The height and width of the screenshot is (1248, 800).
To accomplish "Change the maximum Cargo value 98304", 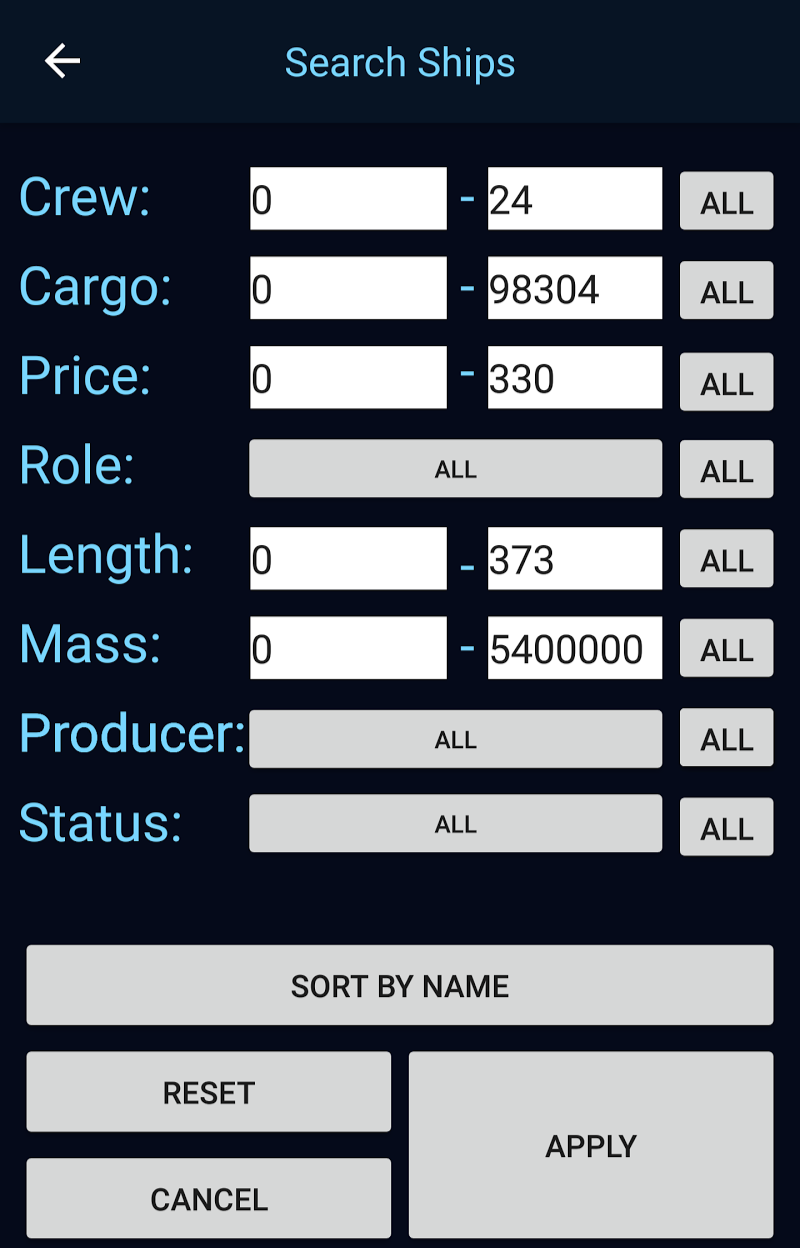I will tap(574, 289).
